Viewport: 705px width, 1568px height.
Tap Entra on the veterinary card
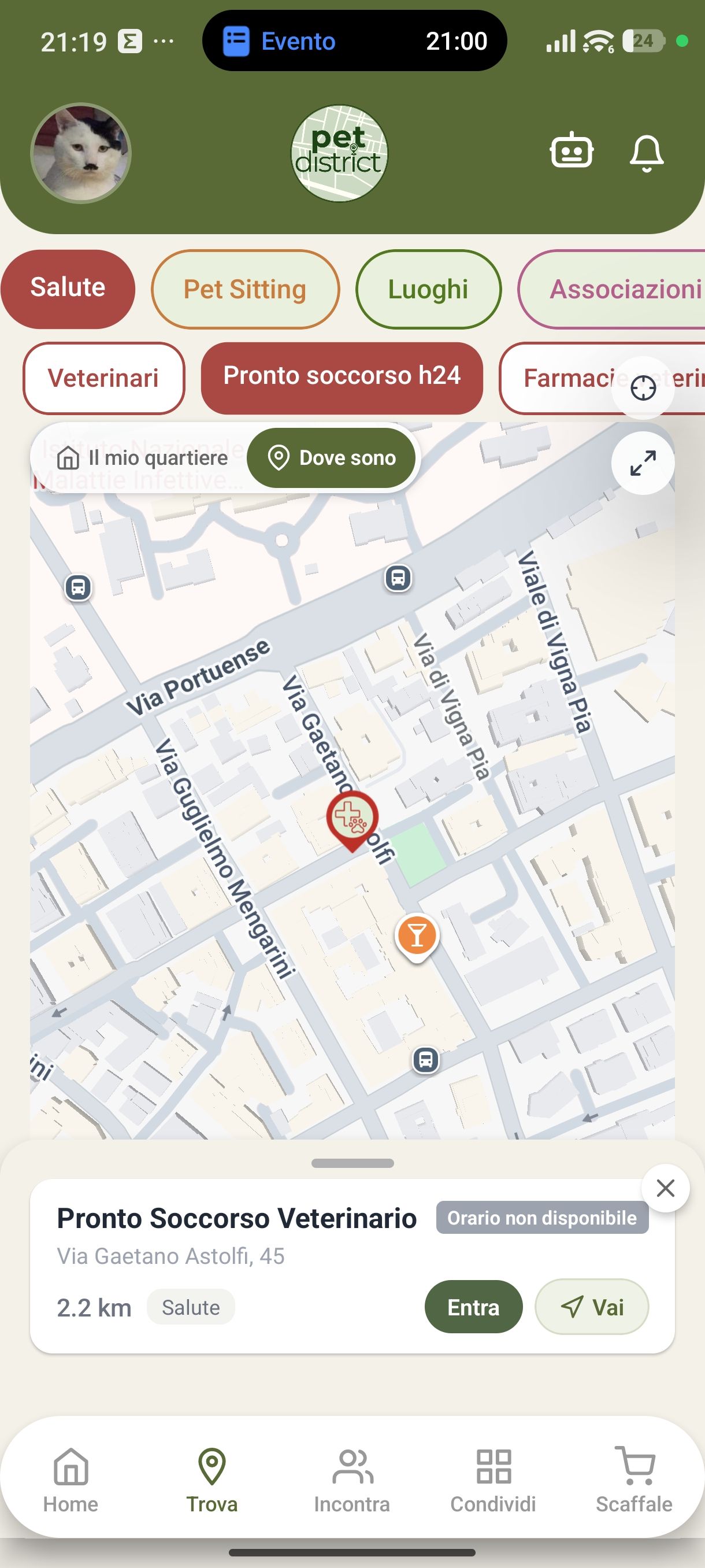click(473, 1307)
